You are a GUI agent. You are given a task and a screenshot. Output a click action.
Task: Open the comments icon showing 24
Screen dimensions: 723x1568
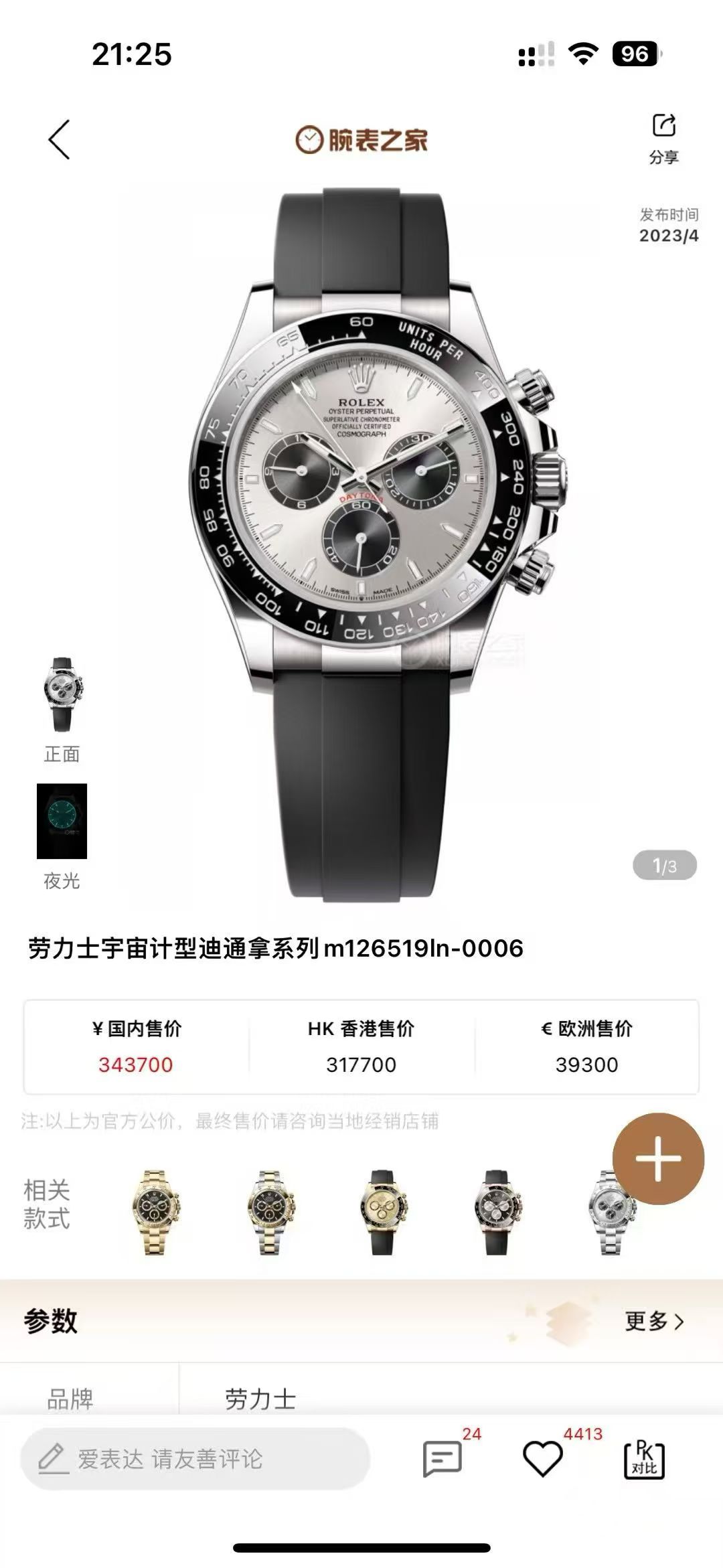tap(443, 1459)
